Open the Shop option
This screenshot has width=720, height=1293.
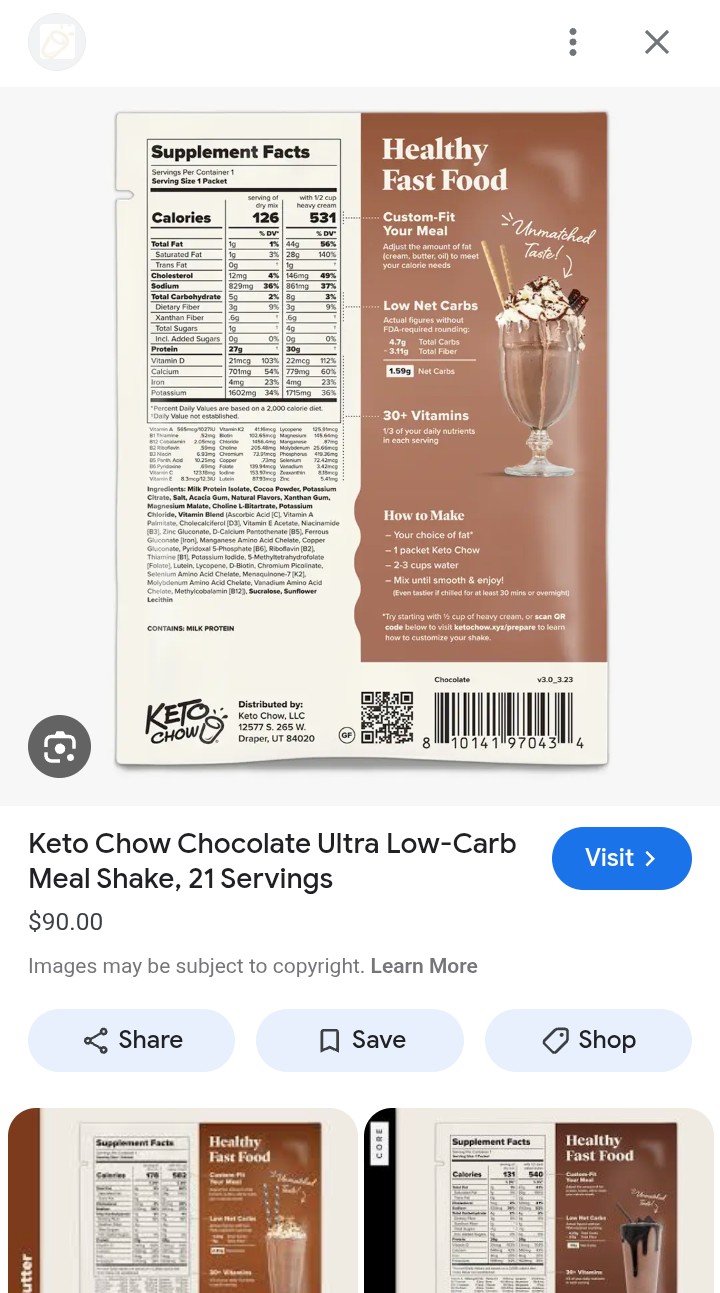pyautogui.click(x=588, y=1040)
